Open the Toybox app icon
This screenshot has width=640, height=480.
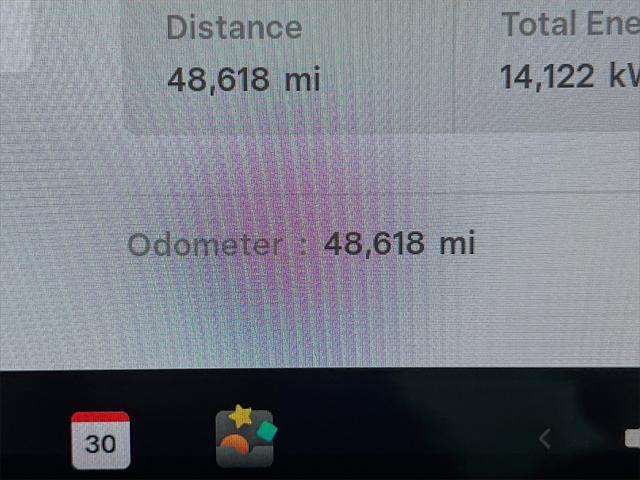pyautogui.click(x=245, y=437)
